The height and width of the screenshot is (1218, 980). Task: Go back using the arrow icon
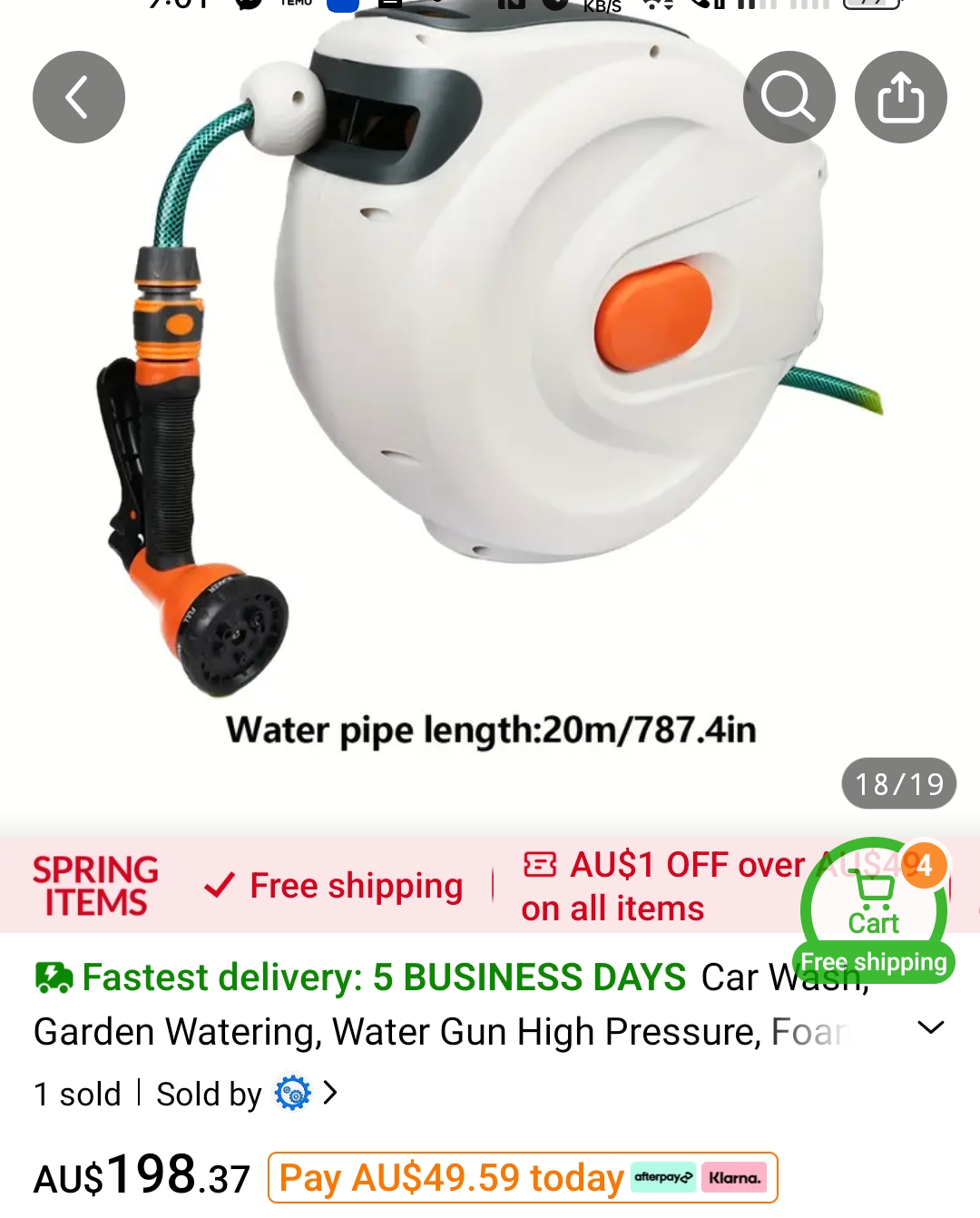pos(78,97)
